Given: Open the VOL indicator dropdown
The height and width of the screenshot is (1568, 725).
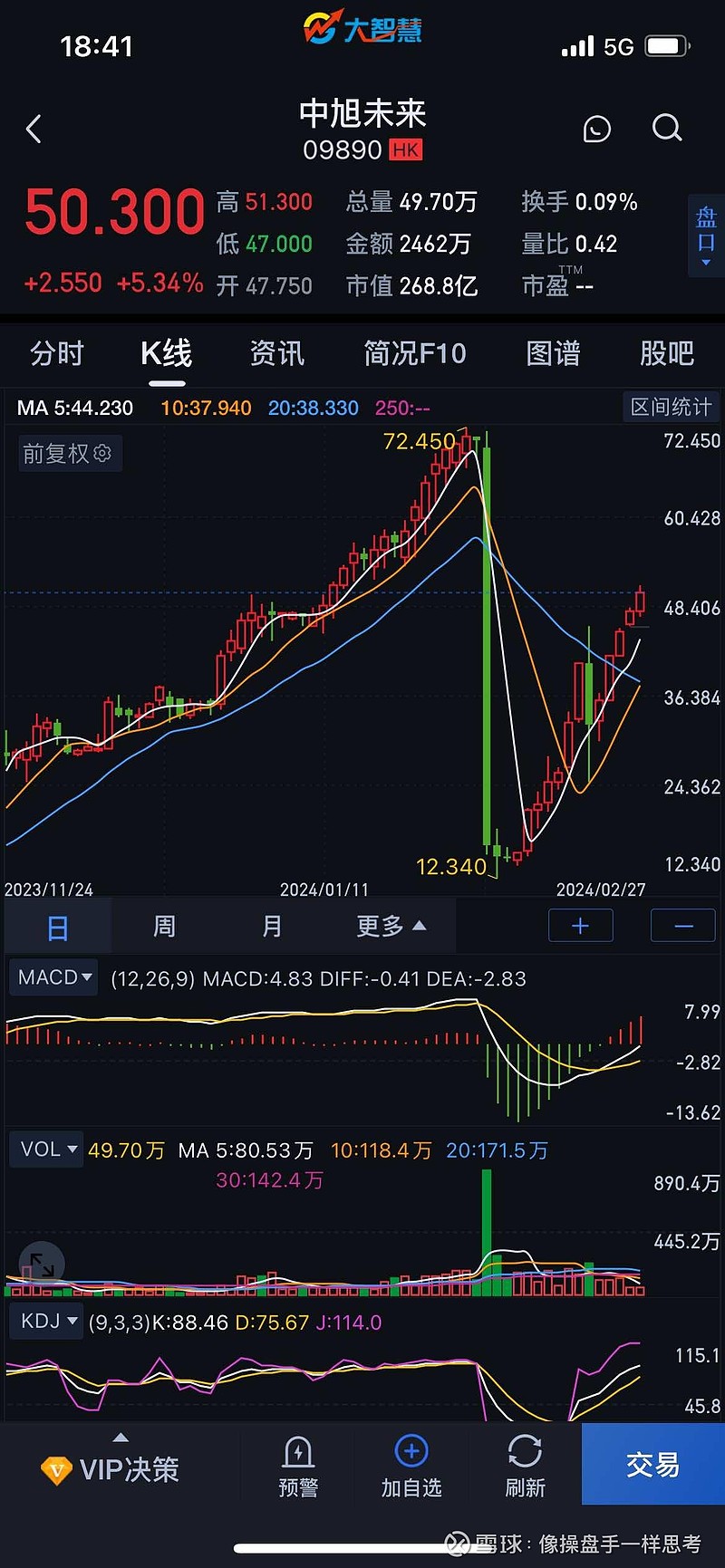Looking at the screenshot, I should tap(46, 1148).
